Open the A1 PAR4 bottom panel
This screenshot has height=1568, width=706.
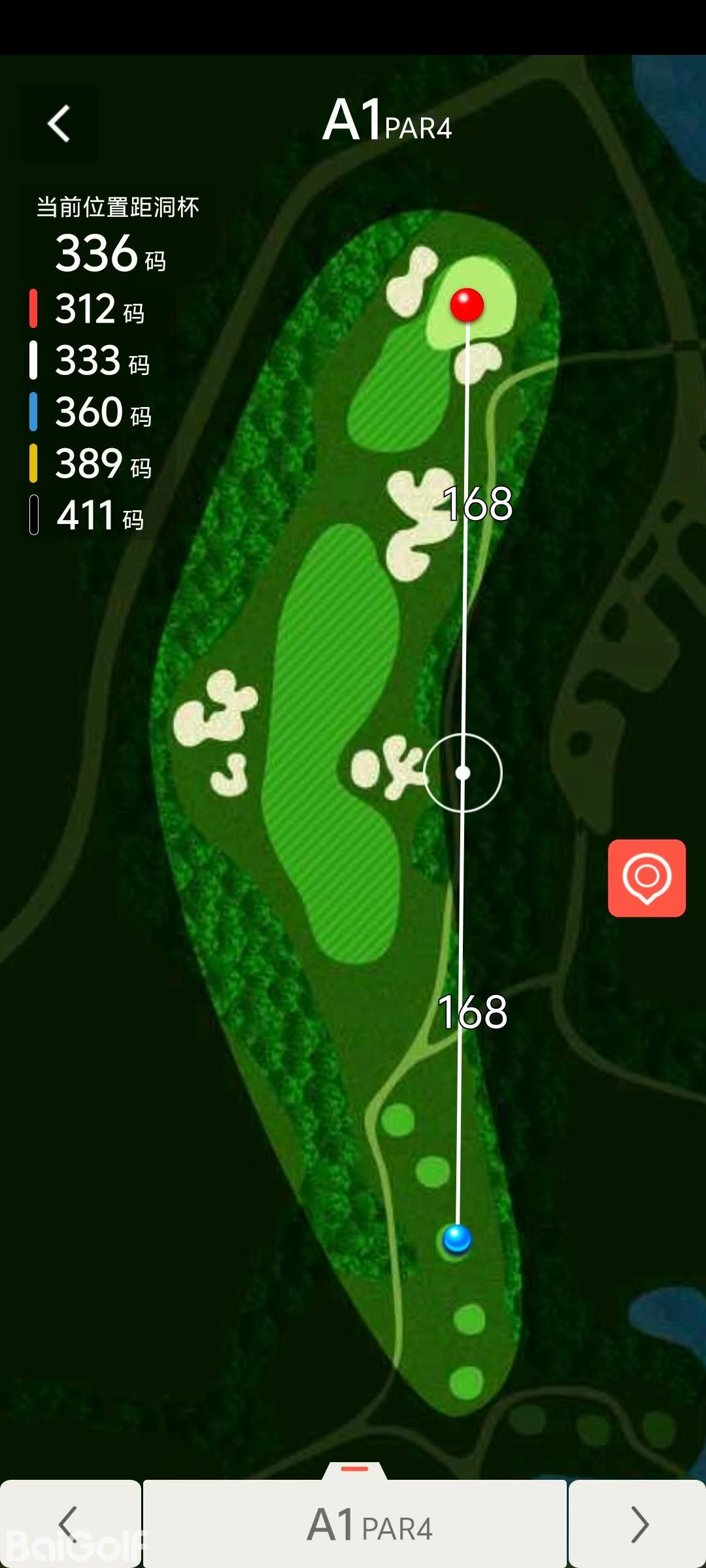click(355, 1524)
